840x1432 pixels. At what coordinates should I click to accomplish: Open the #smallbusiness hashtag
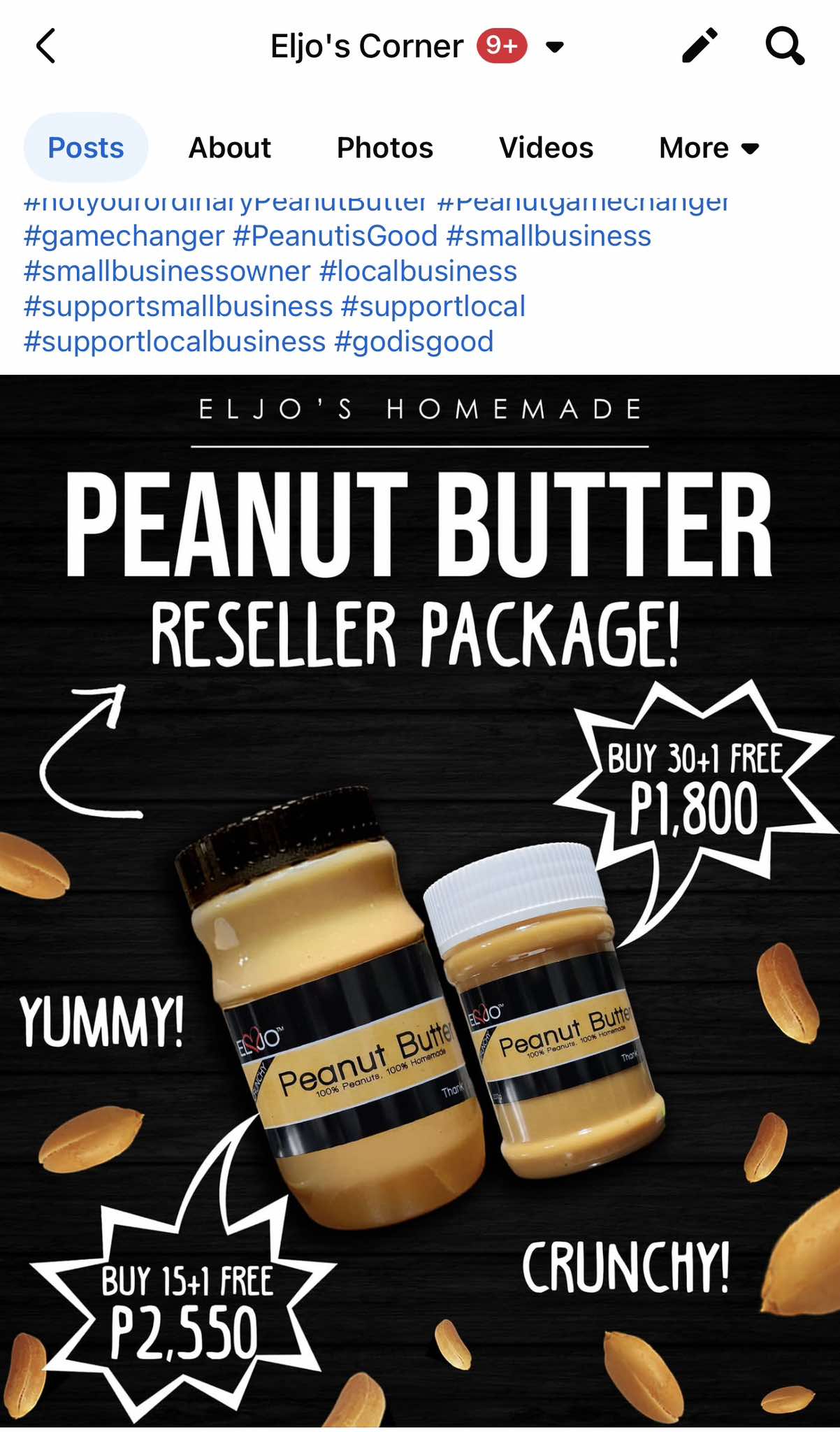549,236
